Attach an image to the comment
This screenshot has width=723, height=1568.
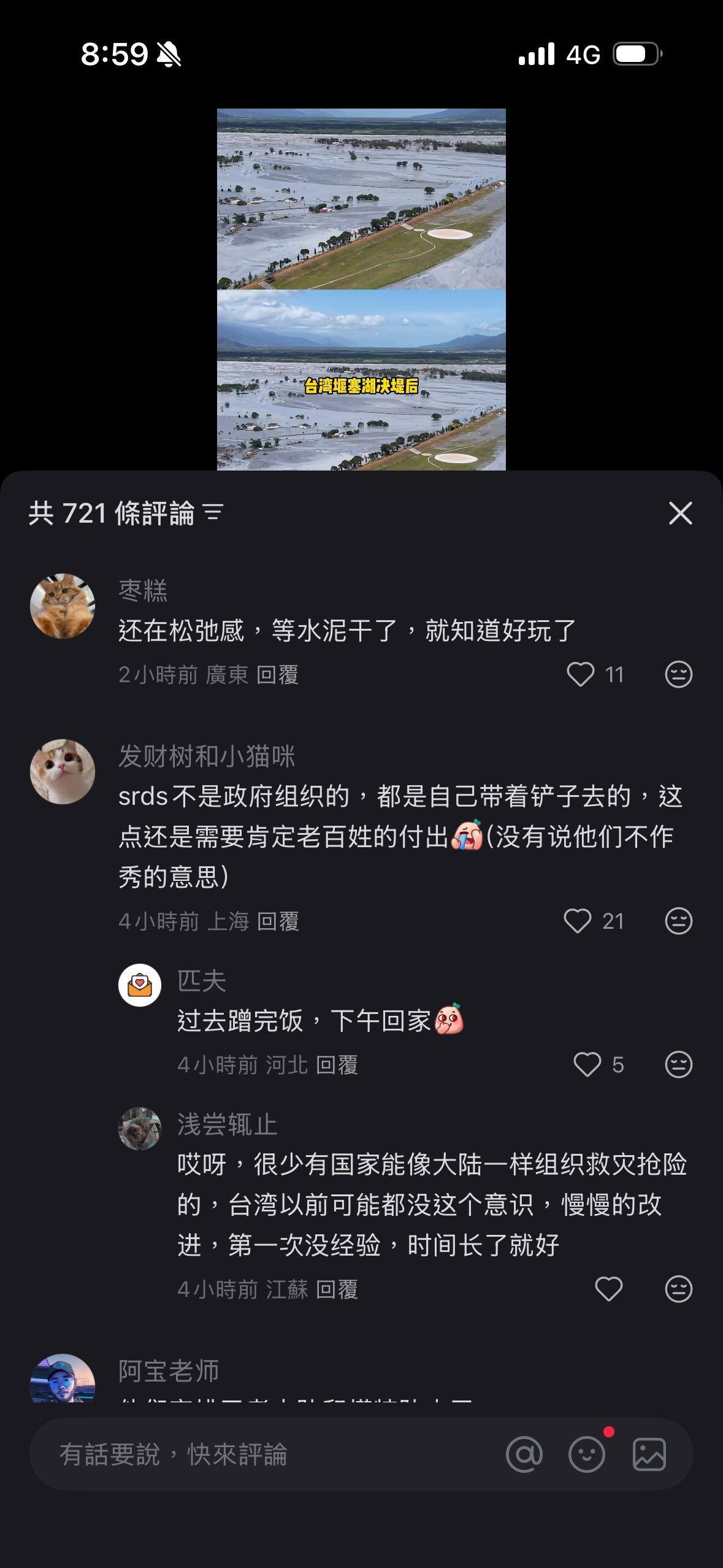[649, 1455]
